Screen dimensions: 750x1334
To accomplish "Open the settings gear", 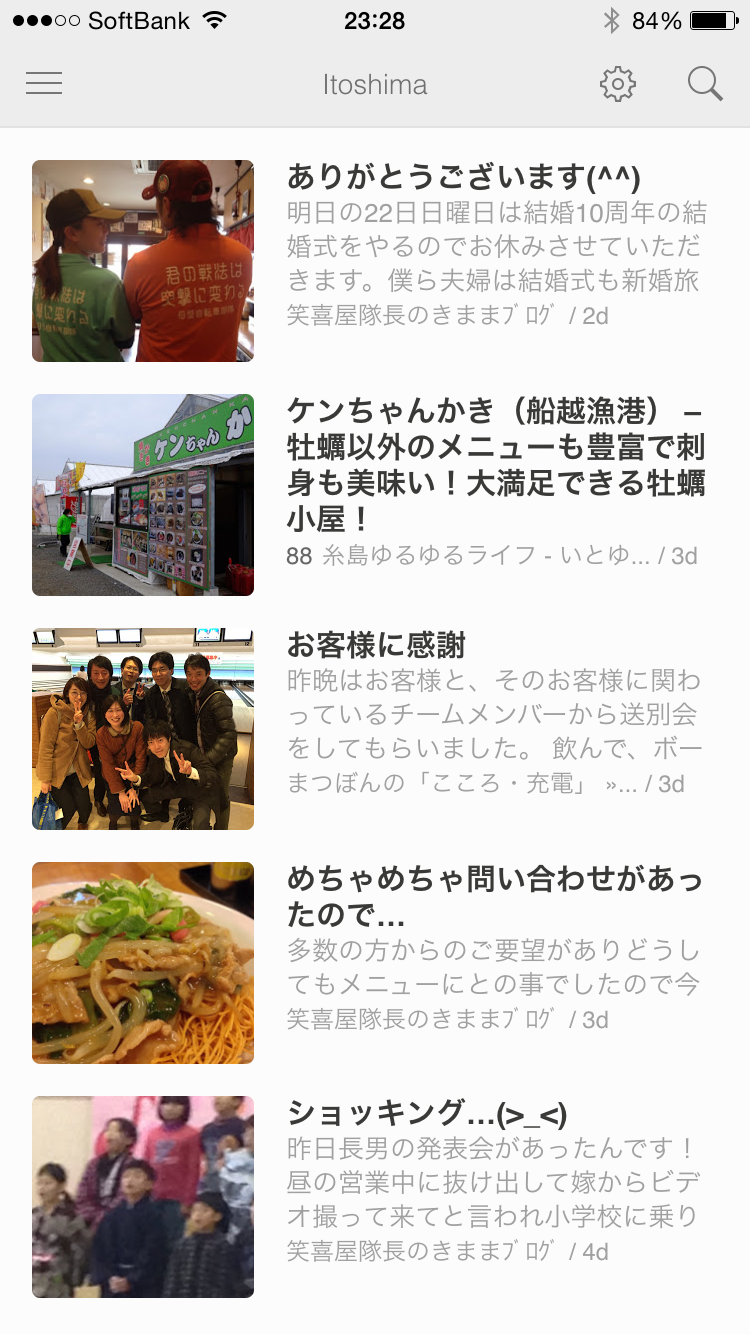I will [x=618, y=84].
